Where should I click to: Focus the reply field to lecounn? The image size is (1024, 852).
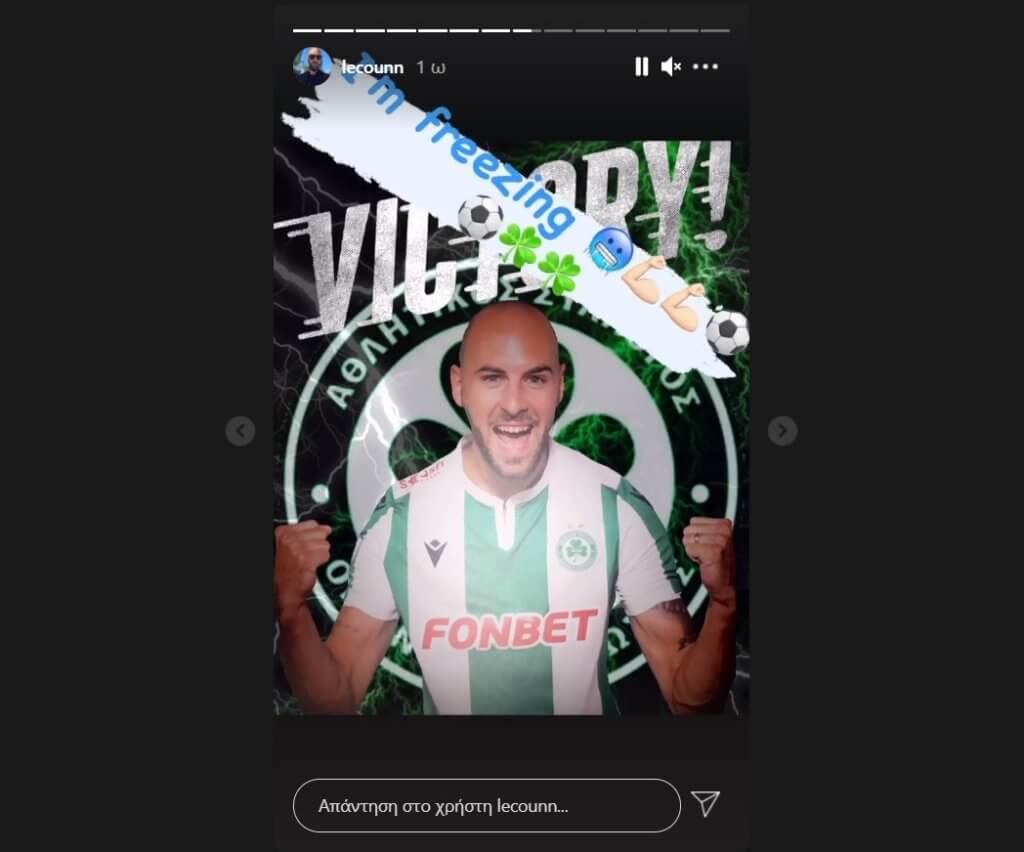point(486,805)
